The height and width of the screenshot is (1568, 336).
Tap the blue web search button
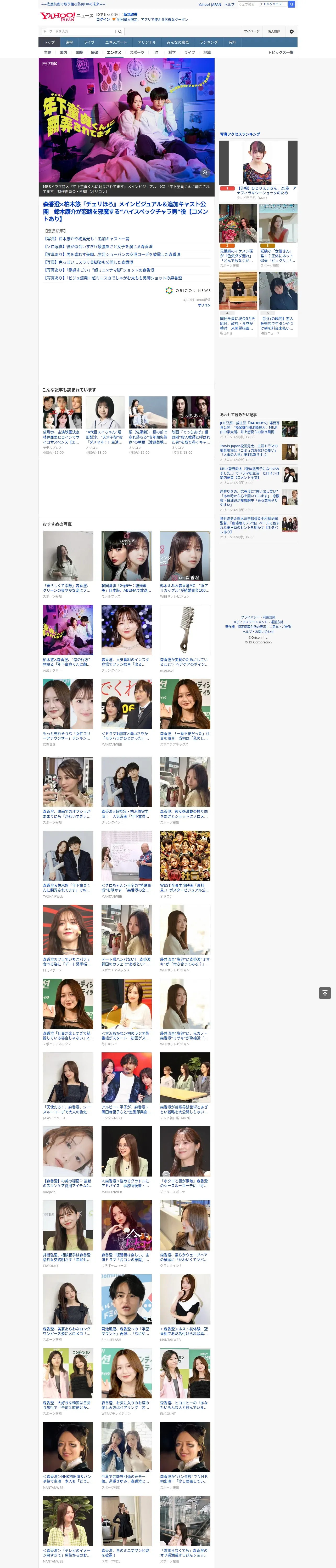[292, 4]
